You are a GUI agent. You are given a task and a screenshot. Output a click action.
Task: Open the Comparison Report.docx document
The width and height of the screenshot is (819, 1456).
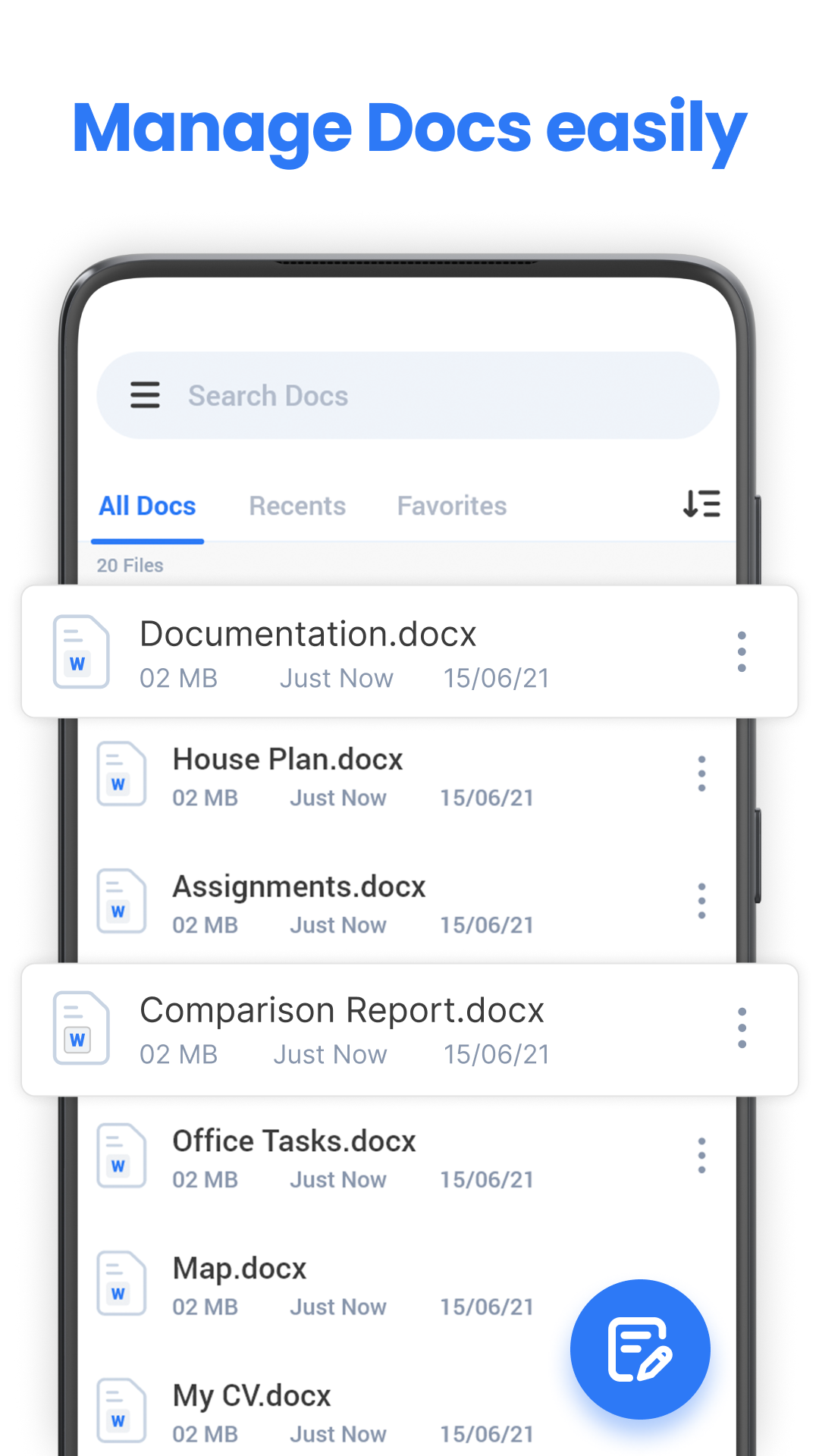pos(342,1009)
